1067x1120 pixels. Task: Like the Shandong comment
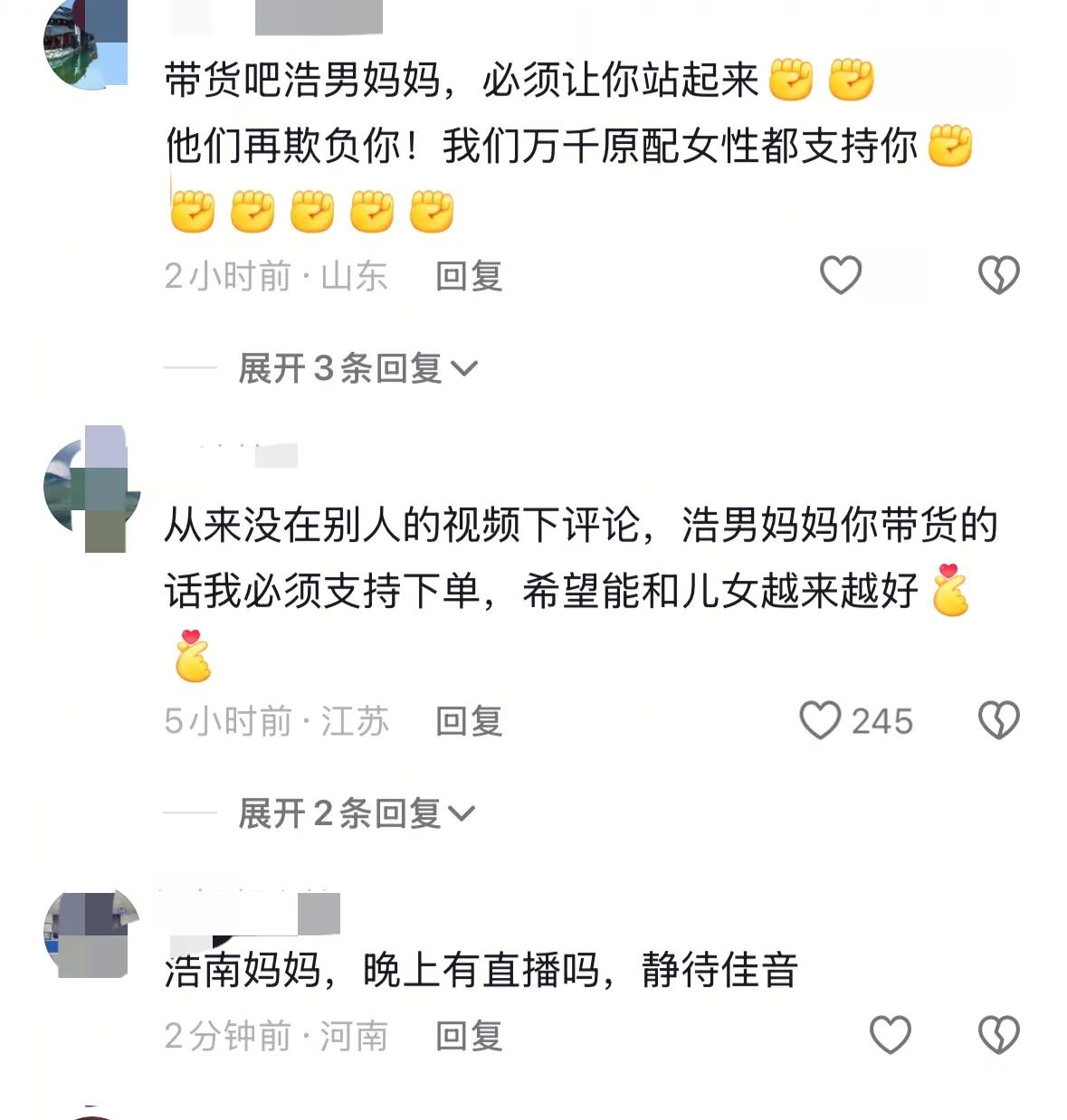tap(840, 275)
